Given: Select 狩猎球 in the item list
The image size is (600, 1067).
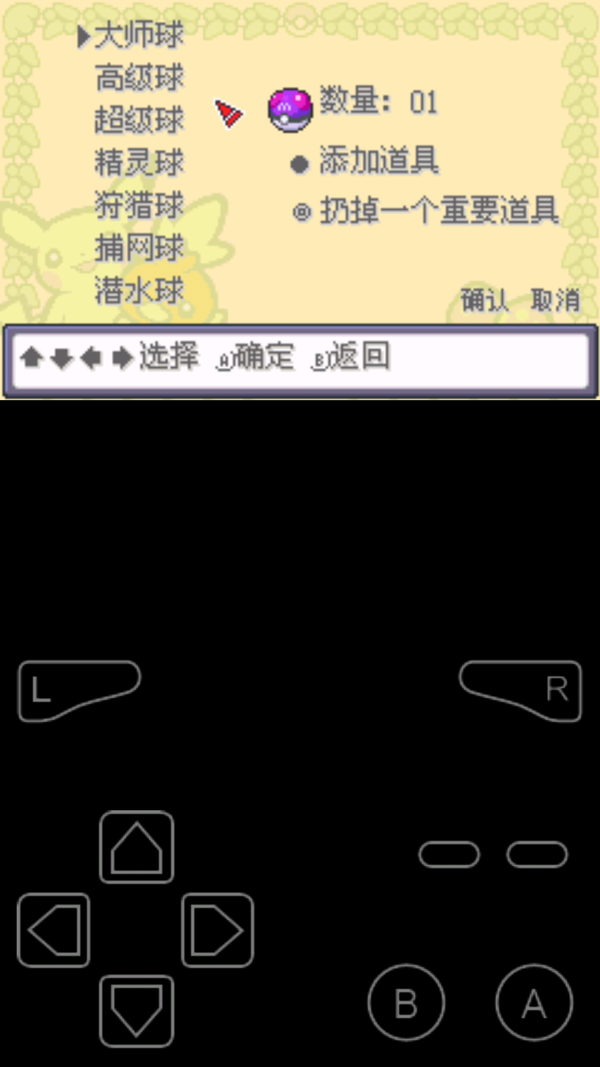Looking at the screenshot, I should [x=139, y=205].
